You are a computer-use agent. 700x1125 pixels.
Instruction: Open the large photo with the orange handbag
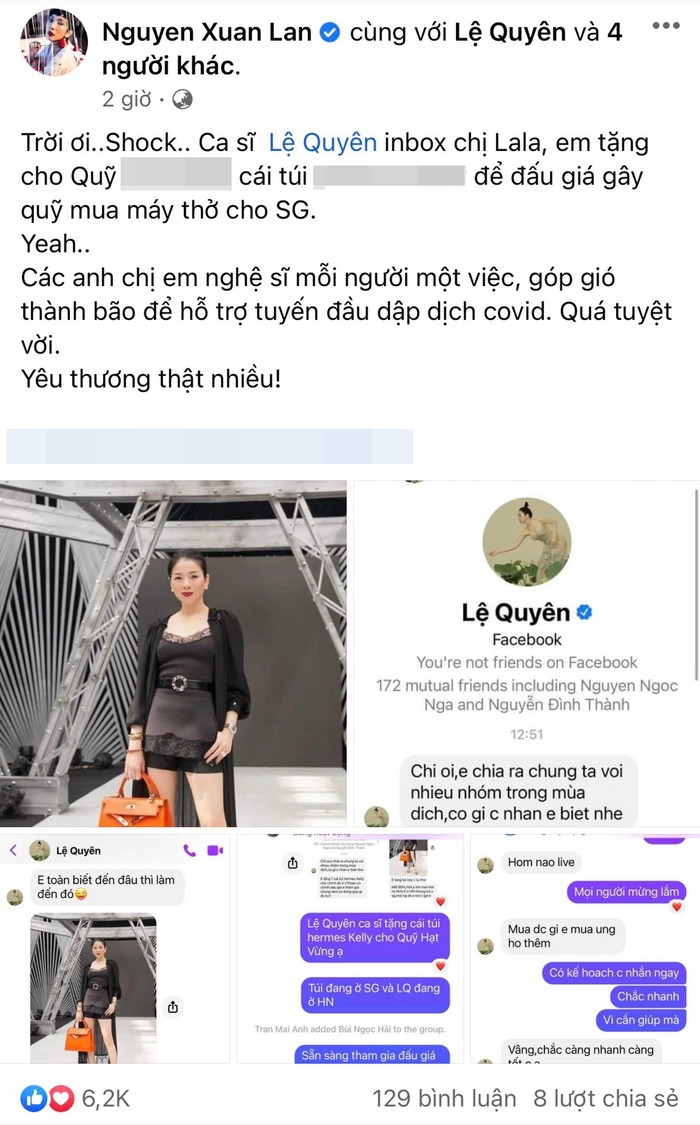[x=173, y=653]
